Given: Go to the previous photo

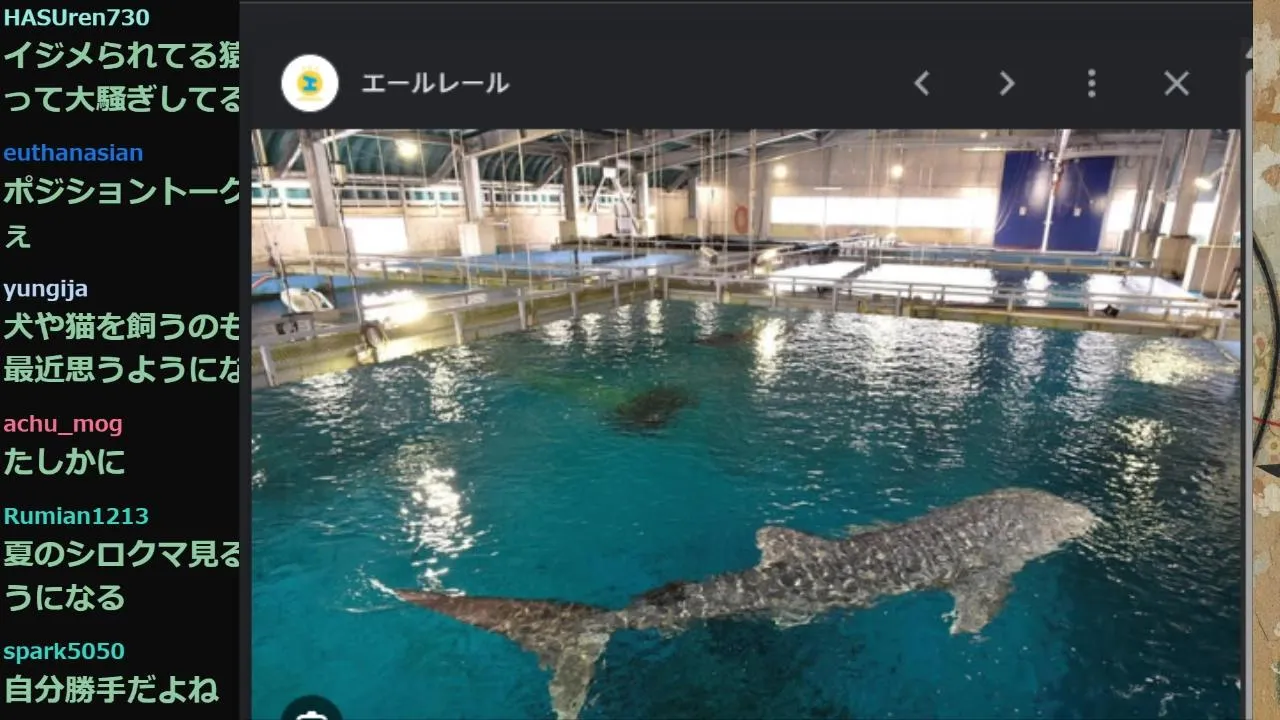Looking at the screenshot, I should pyautogui.click(x=922, y=84).
